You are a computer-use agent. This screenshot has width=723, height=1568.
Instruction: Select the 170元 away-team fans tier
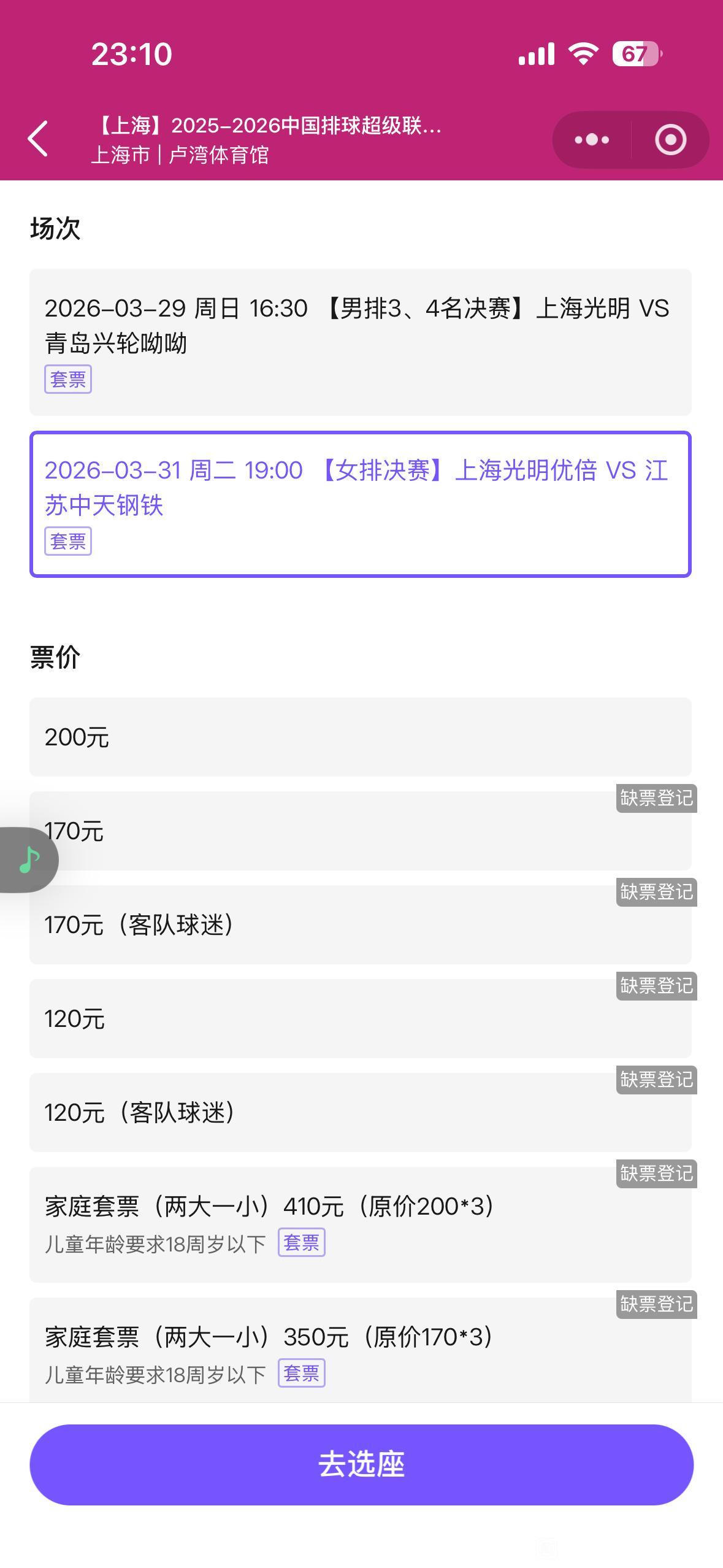(x=361, y=925)
